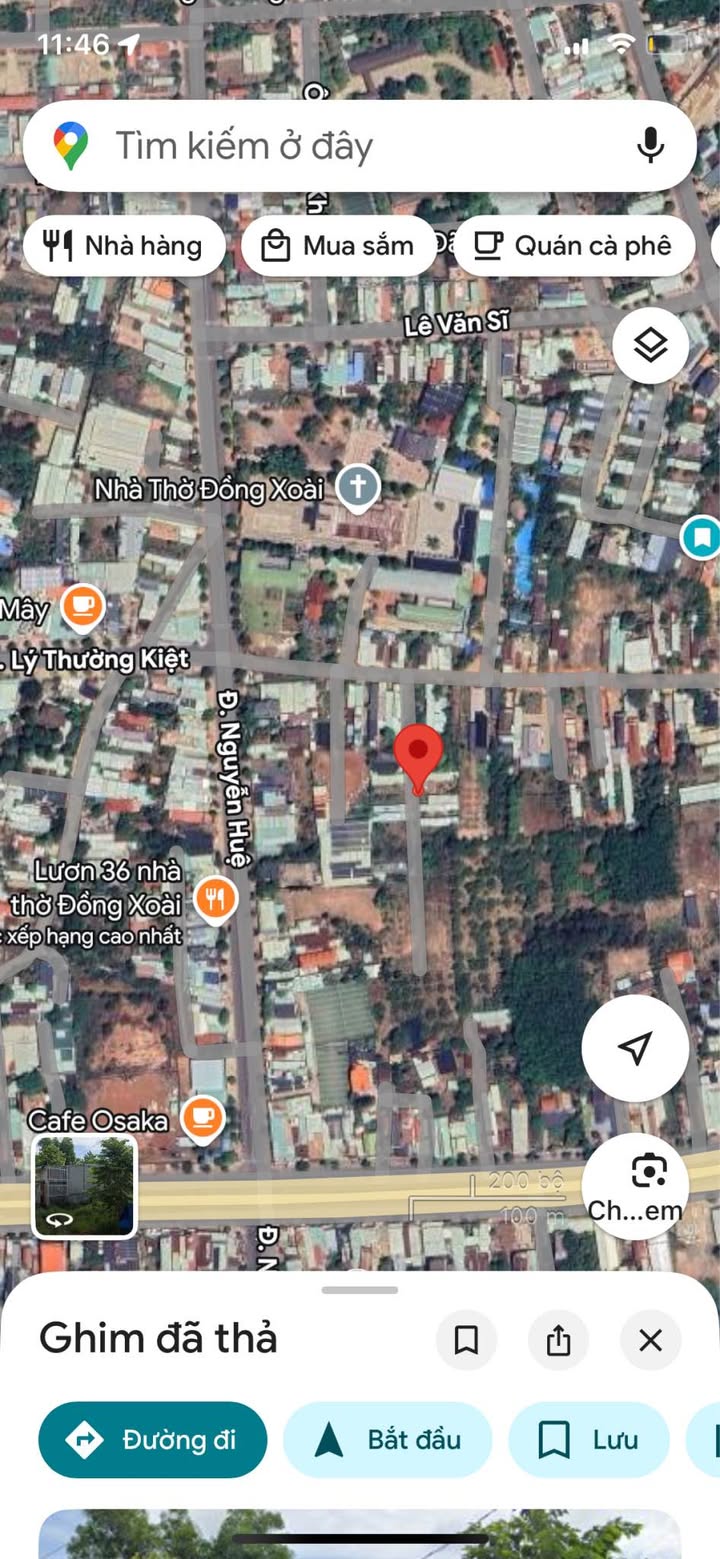The image size is (720, 1559).
Task: Start voice search with the microphone
Action: pos(650,146)
